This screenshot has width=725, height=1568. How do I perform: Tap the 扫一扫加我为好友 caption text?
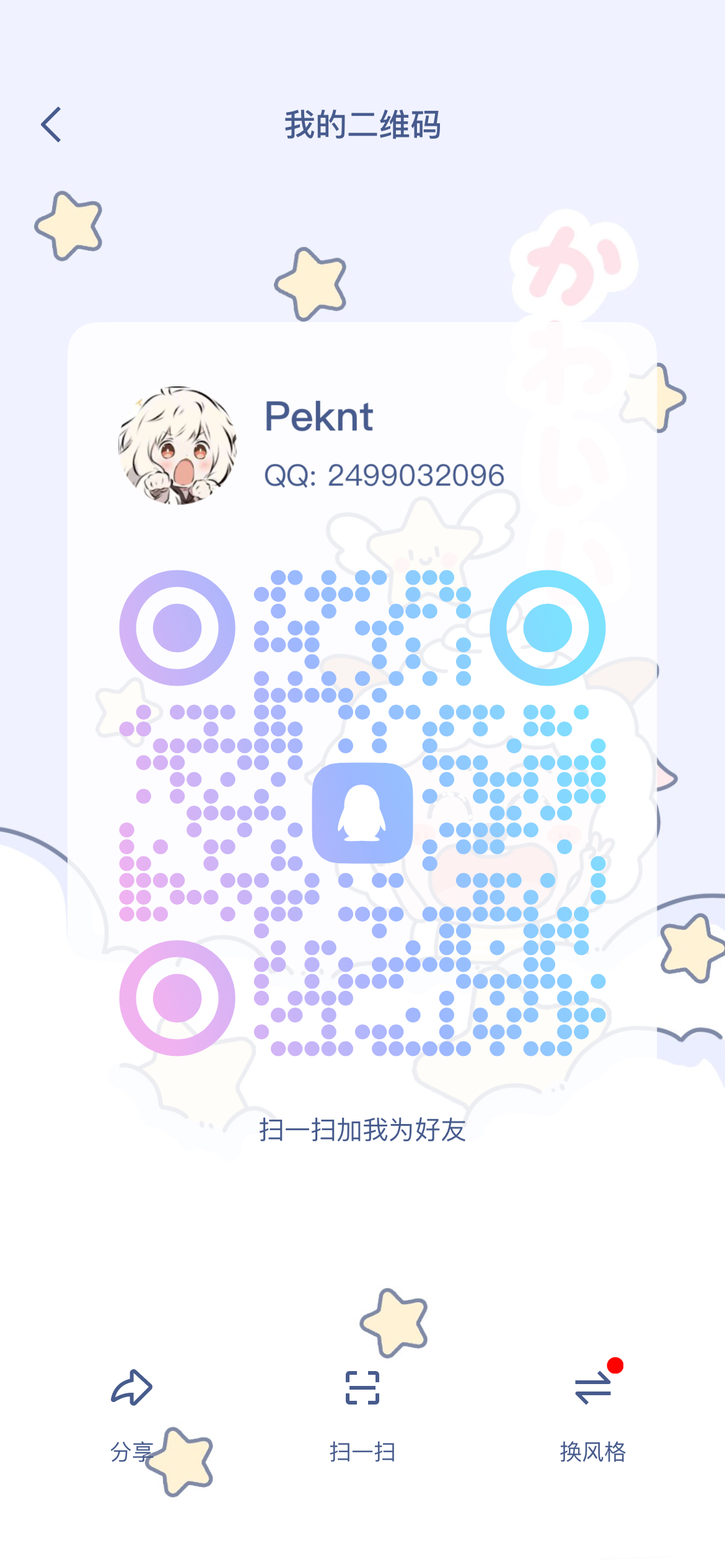[362, 1128]
